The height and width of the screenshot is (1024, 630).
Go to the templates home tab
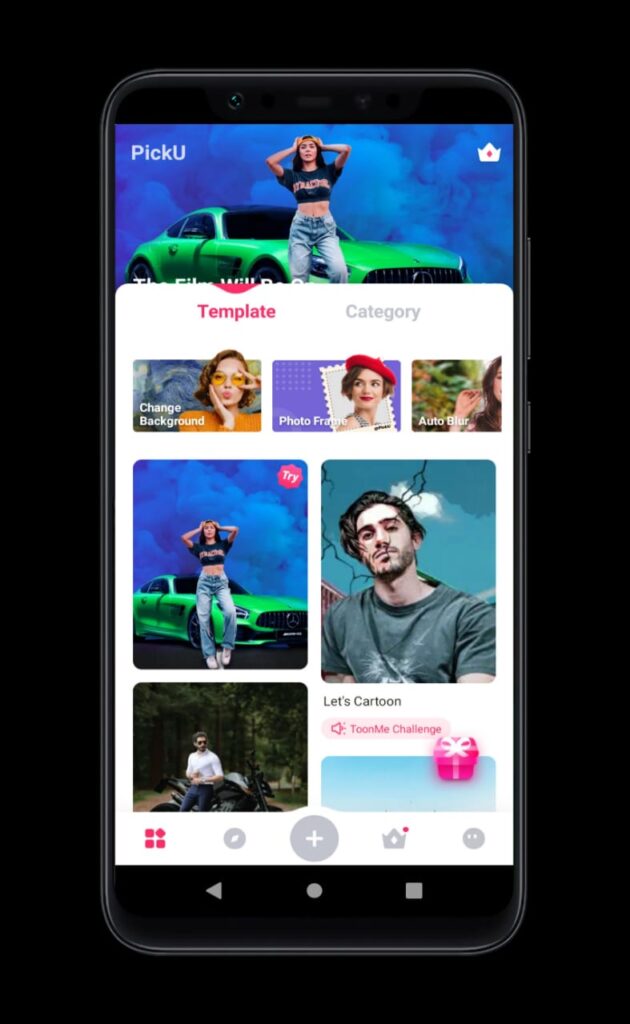155,838
